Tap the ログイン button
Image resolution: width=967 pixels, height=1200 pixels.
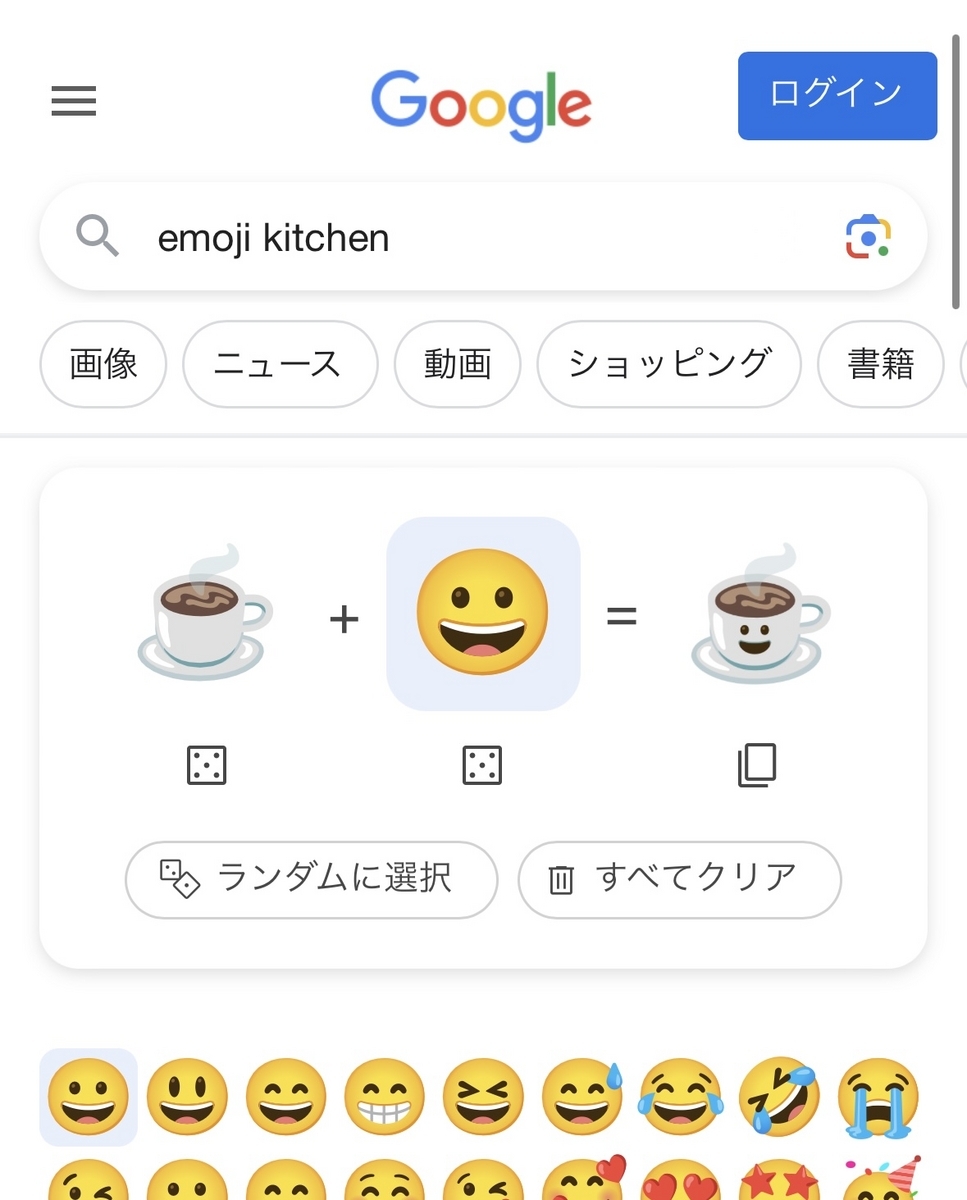tap(837, 95)
